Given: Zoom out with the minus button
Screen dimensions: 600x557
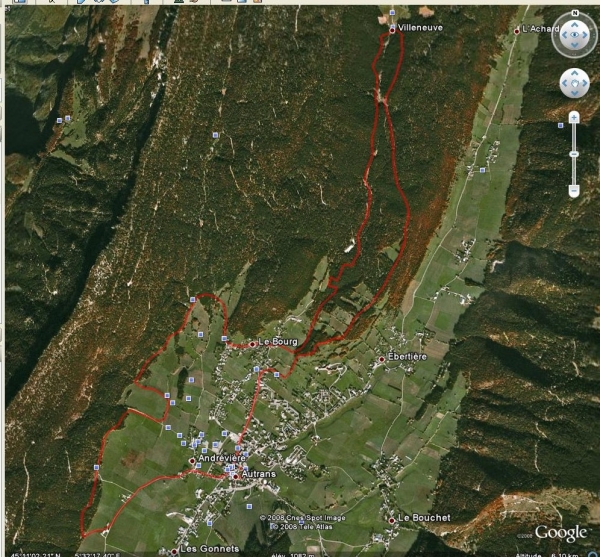Looking at the screenshot, I should coord(574,190).
